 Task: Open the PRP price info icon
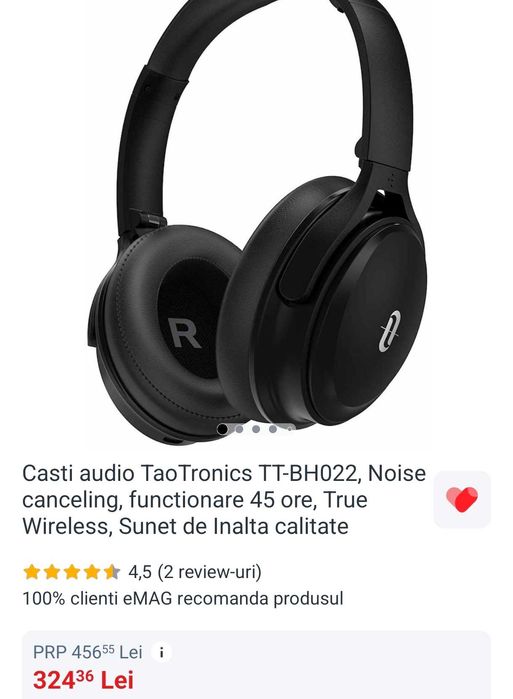point(161,653)
